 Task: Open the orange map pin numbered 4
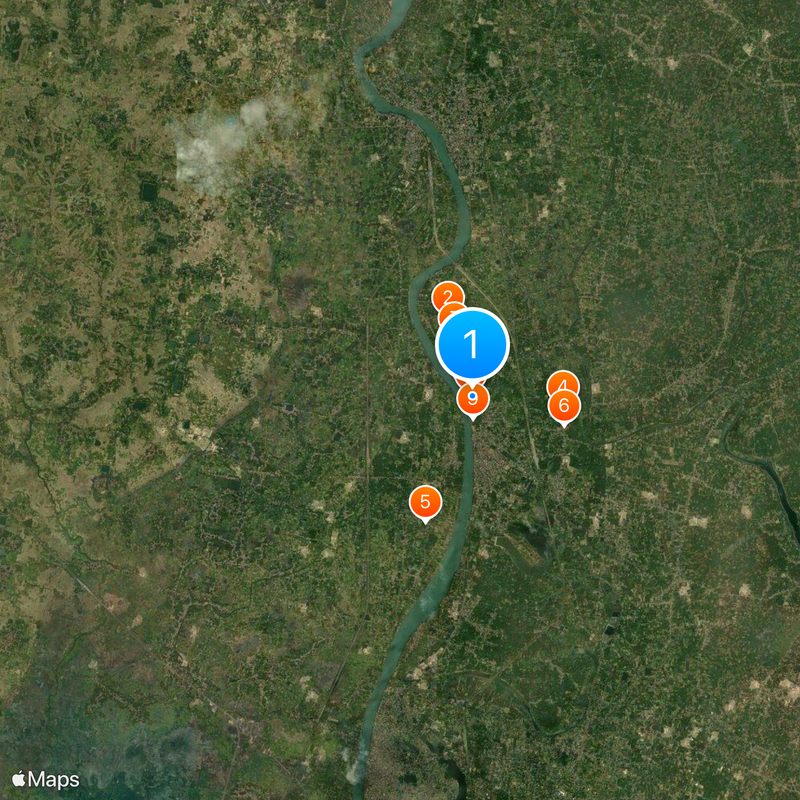(x=563, y=381)
